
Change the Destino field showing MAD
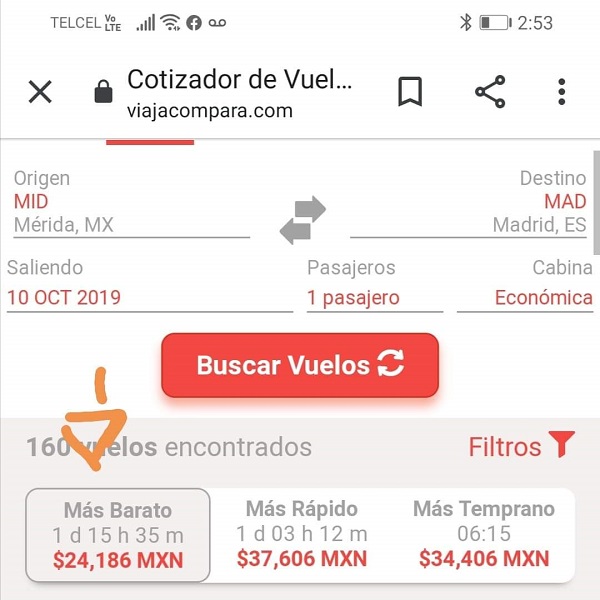pyautogui.click(x=468, y=213)
